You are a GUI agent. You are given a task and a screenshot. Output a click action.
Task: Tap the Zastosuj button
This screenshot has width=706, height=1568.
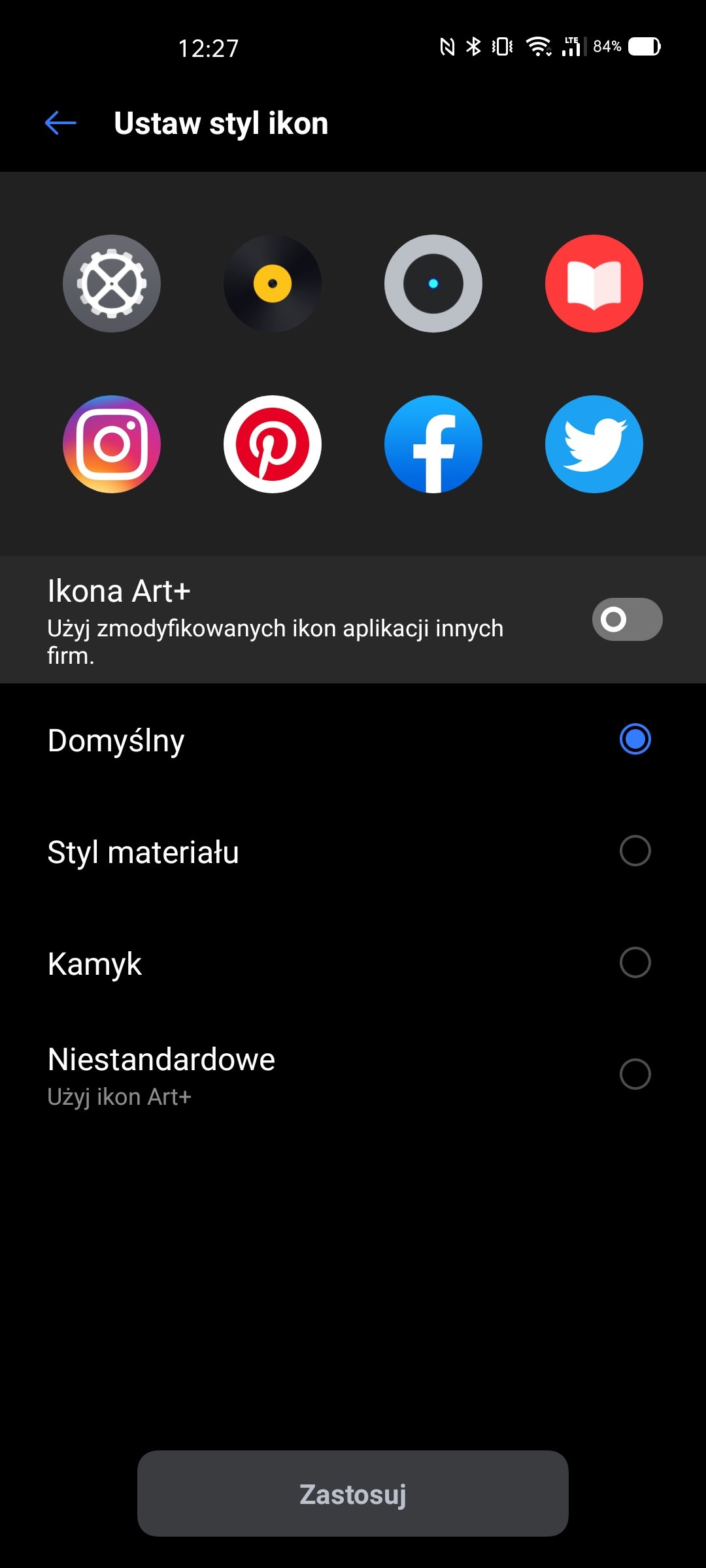353,1494
